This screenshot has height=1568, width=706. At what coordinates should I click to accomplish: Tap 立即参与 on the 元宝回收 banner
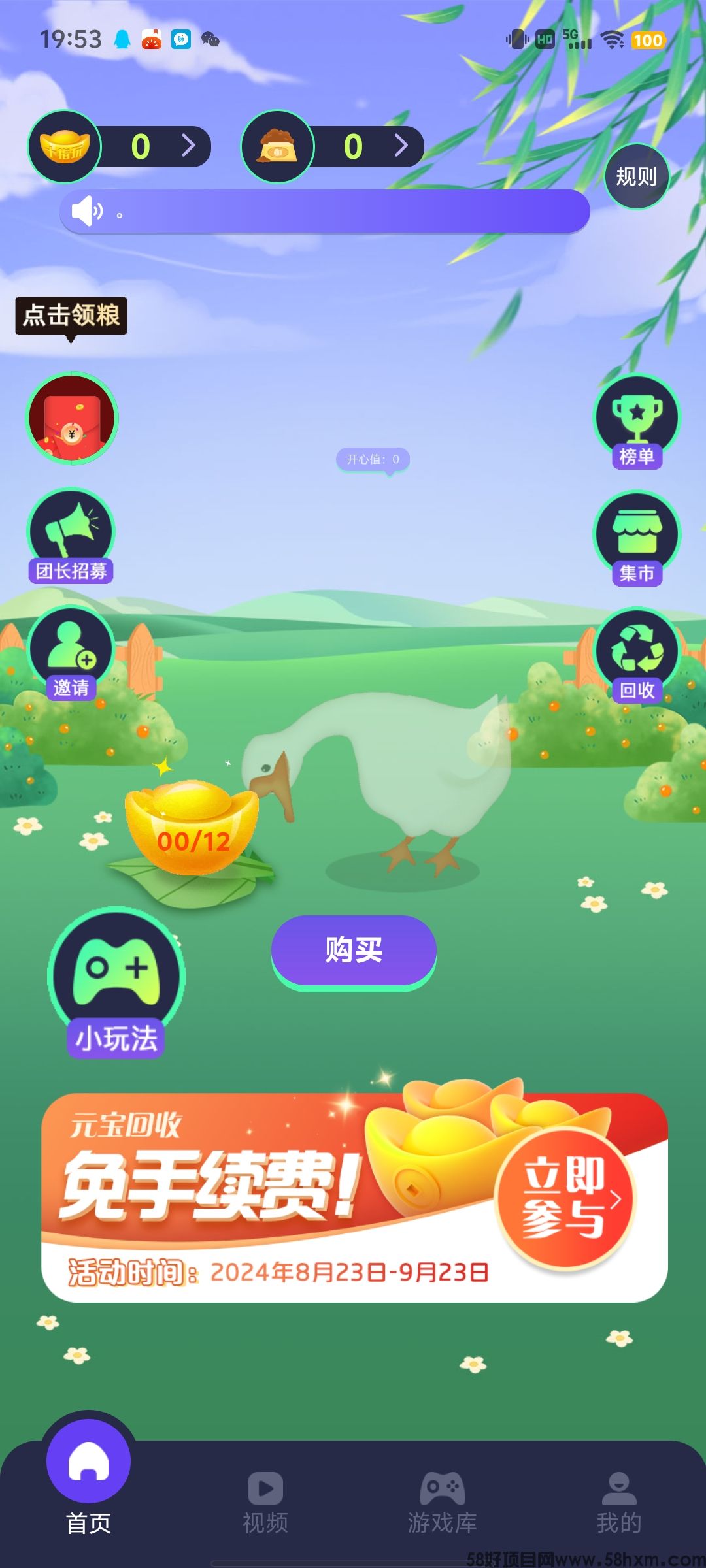(x=565, y=1198)
